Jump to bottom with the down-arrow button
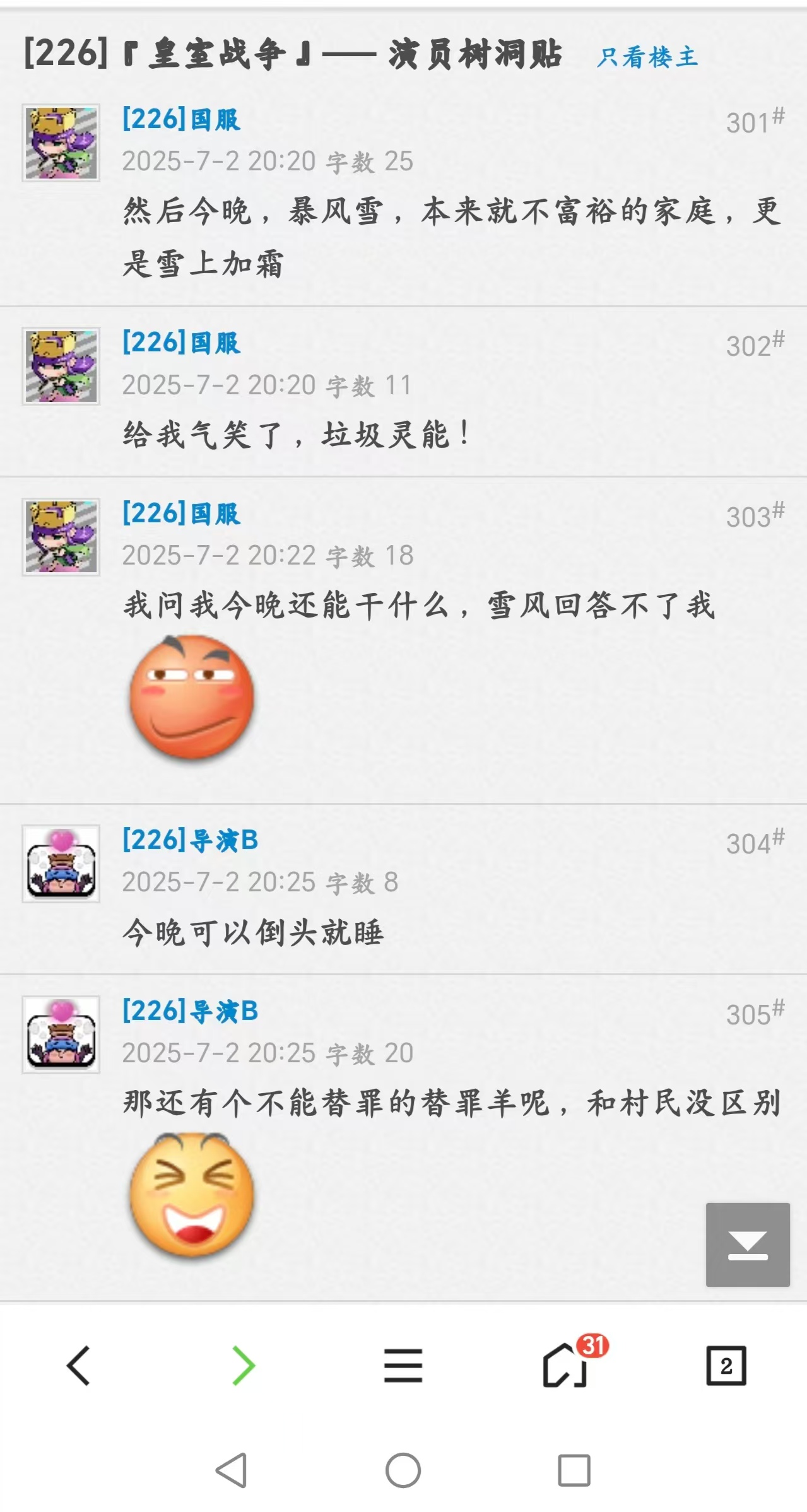 (x=748, y=1244)
